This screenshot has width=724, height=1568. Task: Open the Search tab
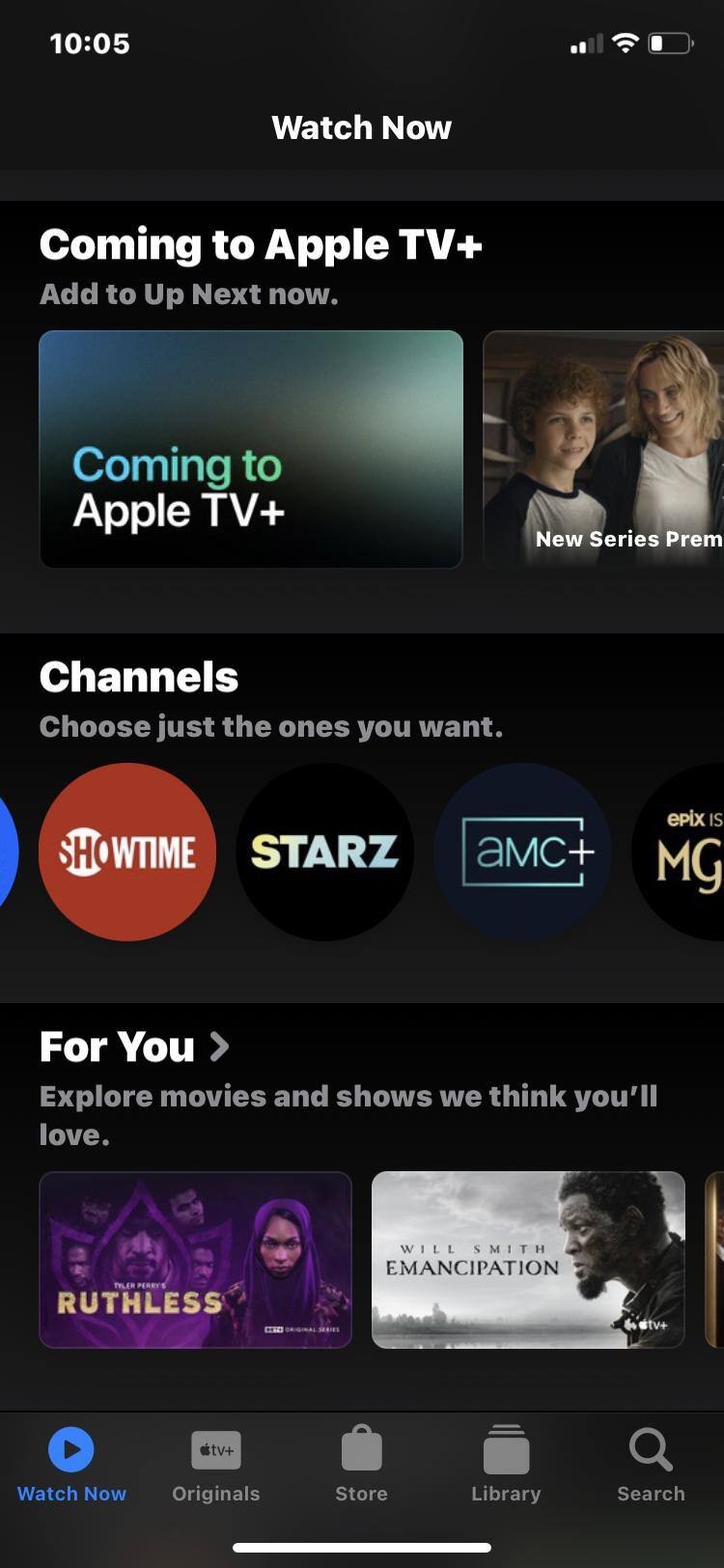tap(651, 1466)
